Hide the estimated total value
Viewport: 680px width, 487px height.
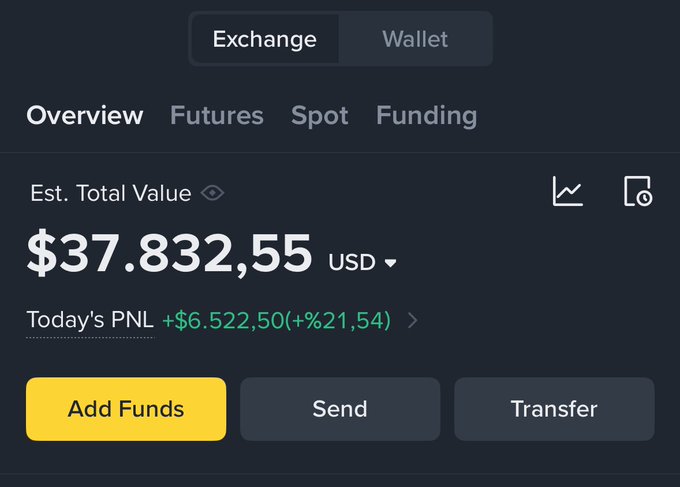point(212,193)
